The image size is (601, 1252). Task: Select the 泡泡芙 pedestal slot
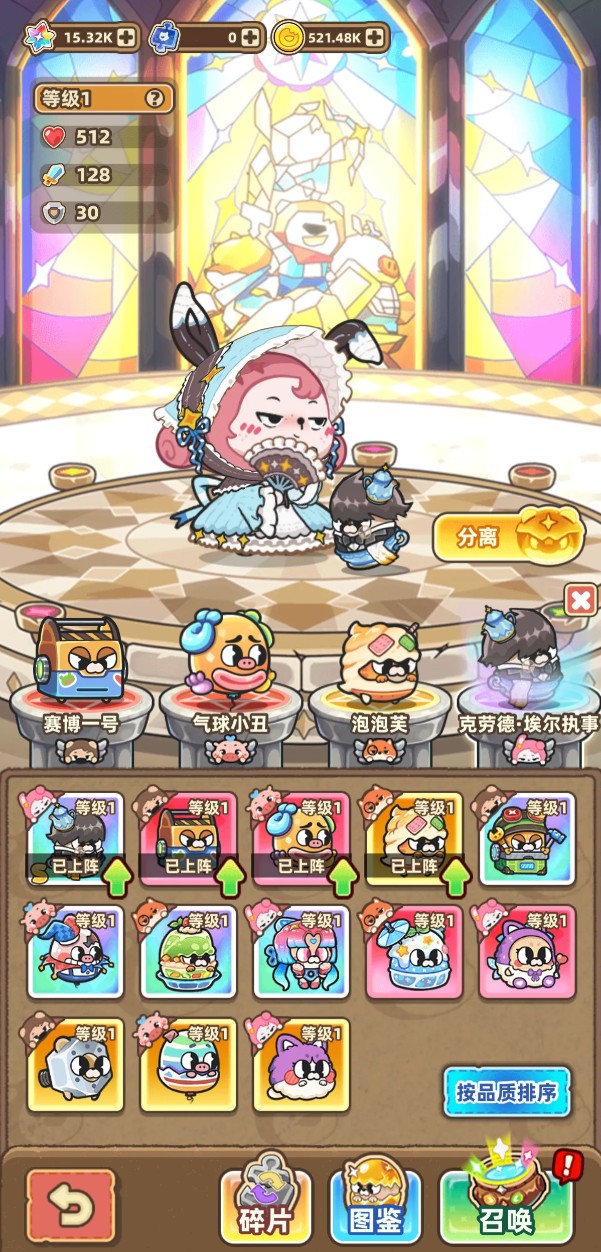coord(375,682)
